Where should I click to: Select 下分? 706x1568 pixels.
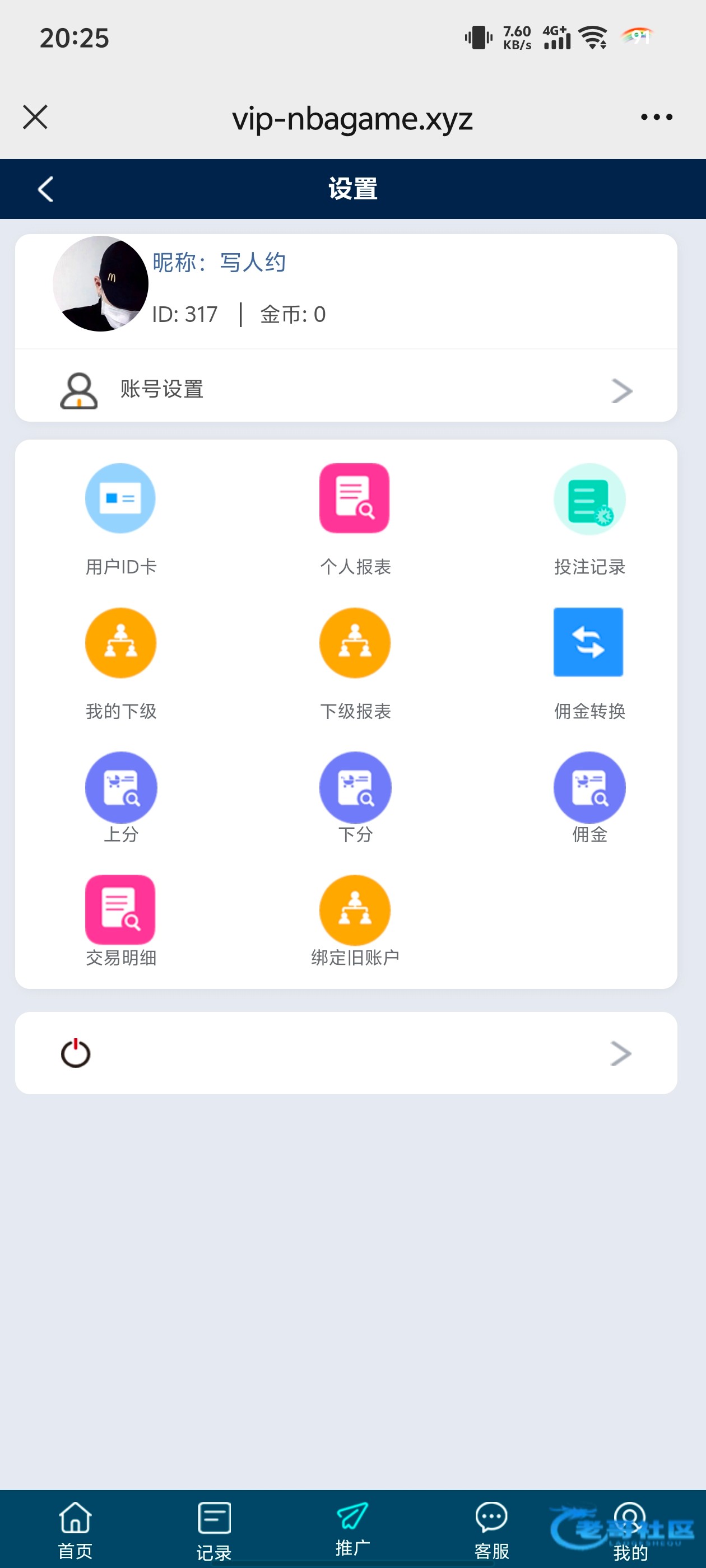pos(355,794)
